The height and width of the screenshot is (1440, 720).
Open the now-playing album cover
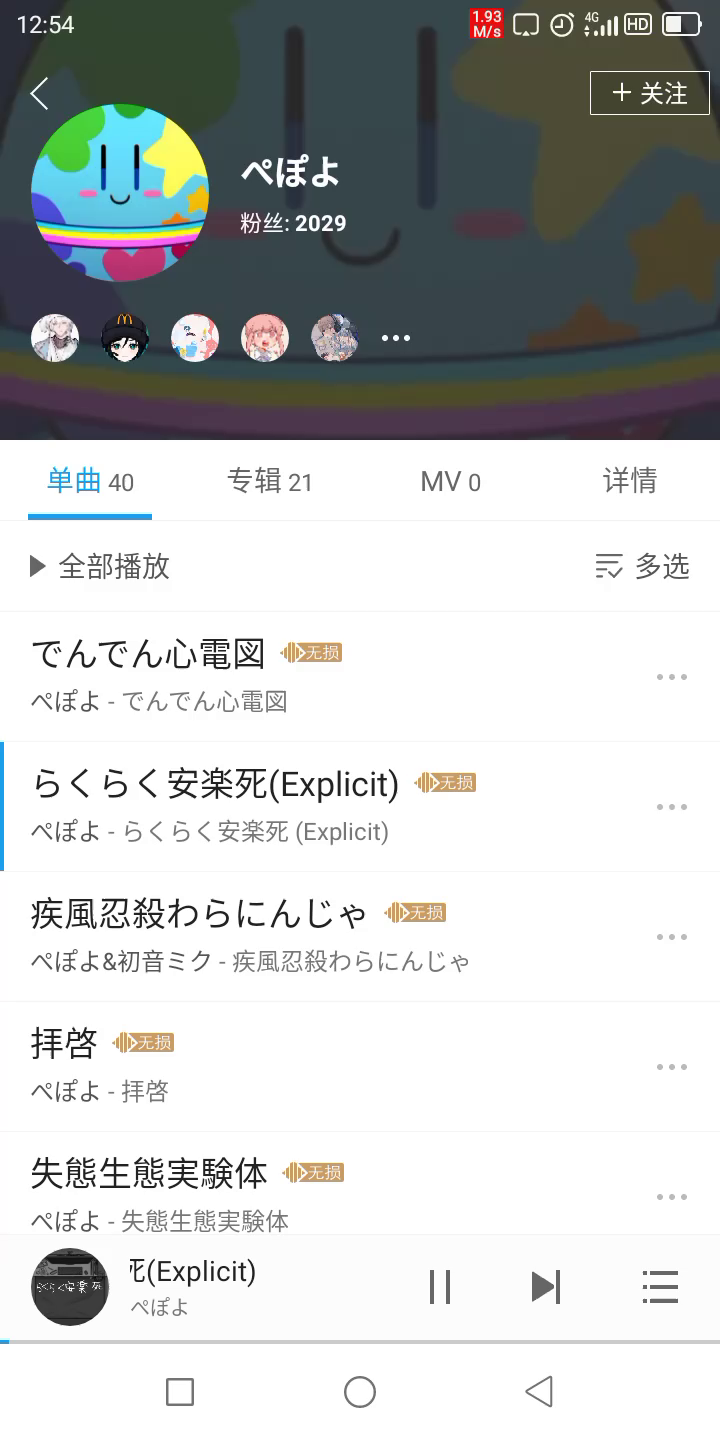70,1287
